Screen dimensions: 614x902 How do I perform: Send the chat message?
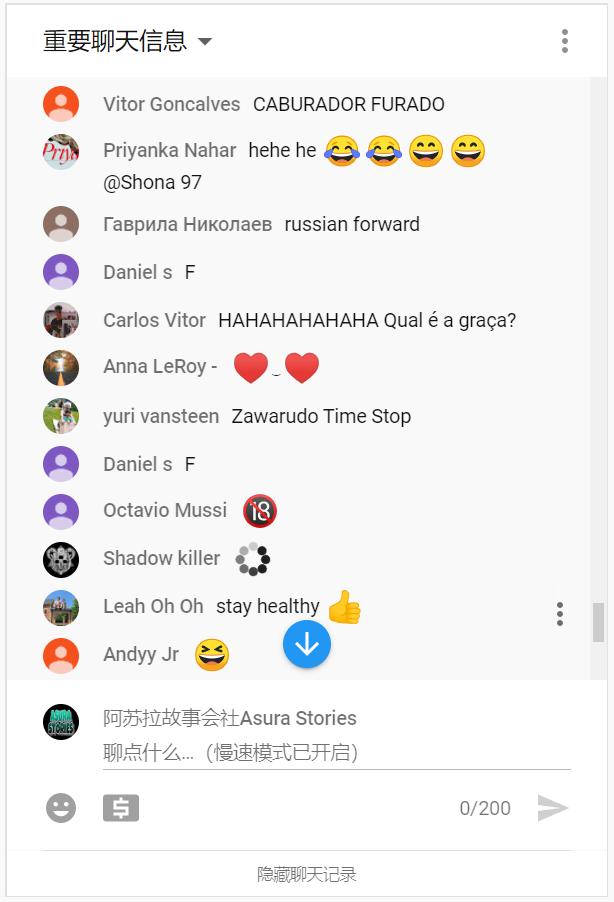click(552, 808)
